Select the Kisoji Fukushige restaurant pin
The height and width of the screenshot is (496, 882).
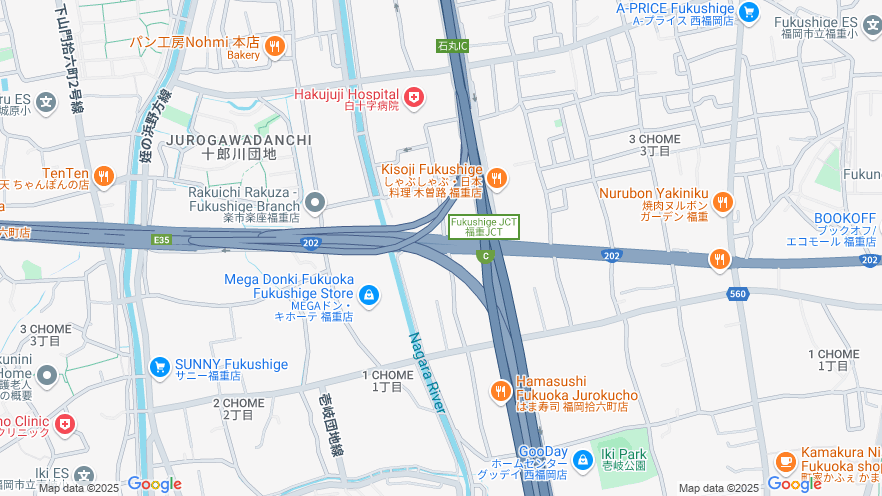(x=497, y=179)
